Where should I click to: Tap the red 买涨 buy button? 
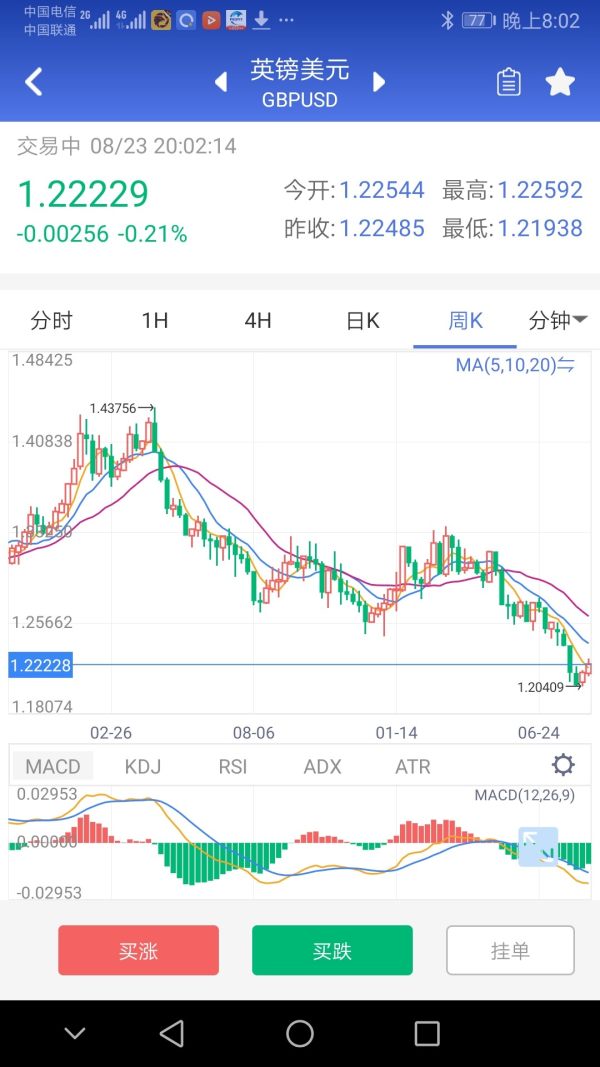click(138, 950)
